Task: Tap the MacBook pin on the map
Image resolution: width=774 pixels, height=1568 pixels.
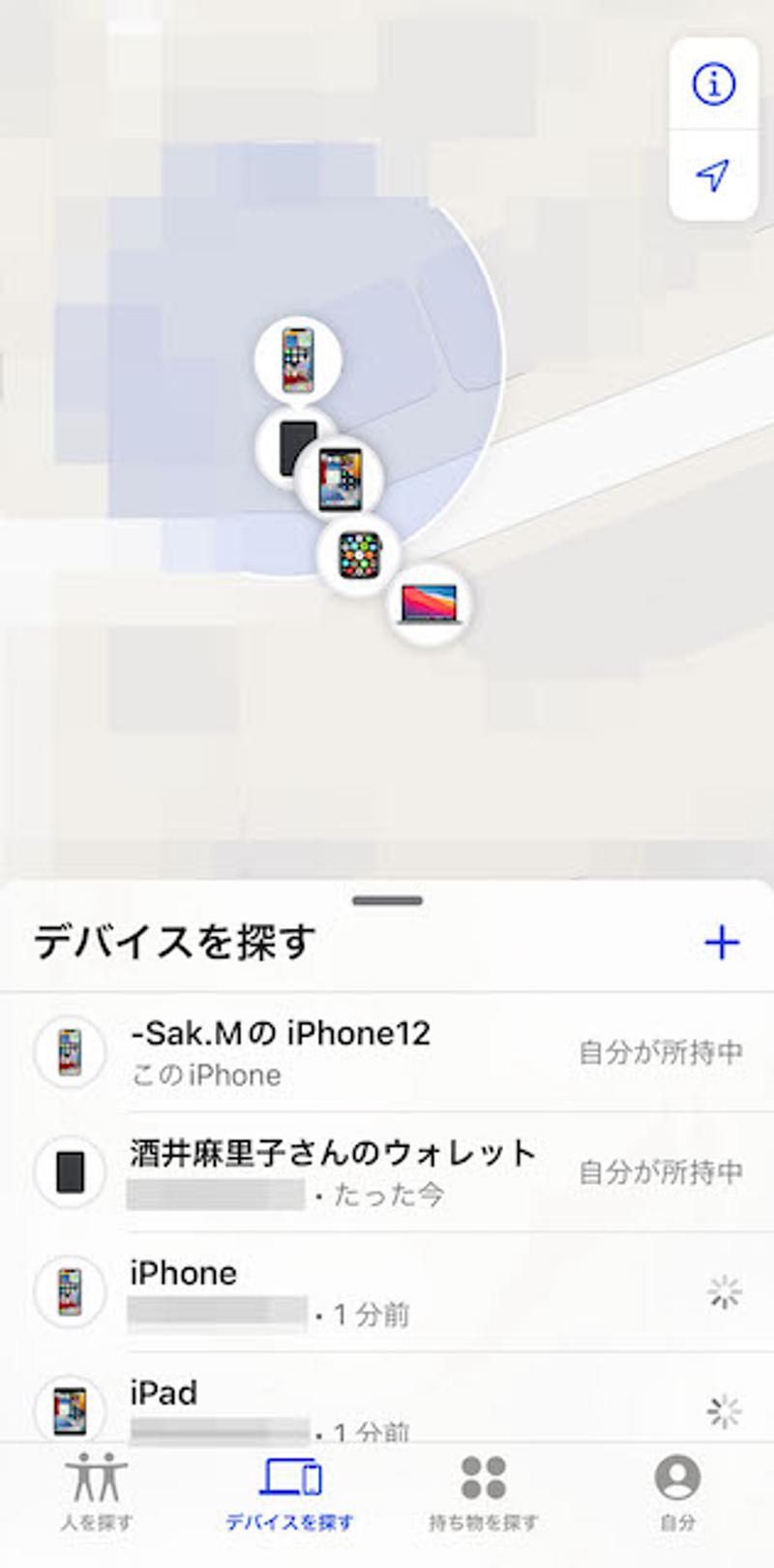Action: click(x=430, y=603)
